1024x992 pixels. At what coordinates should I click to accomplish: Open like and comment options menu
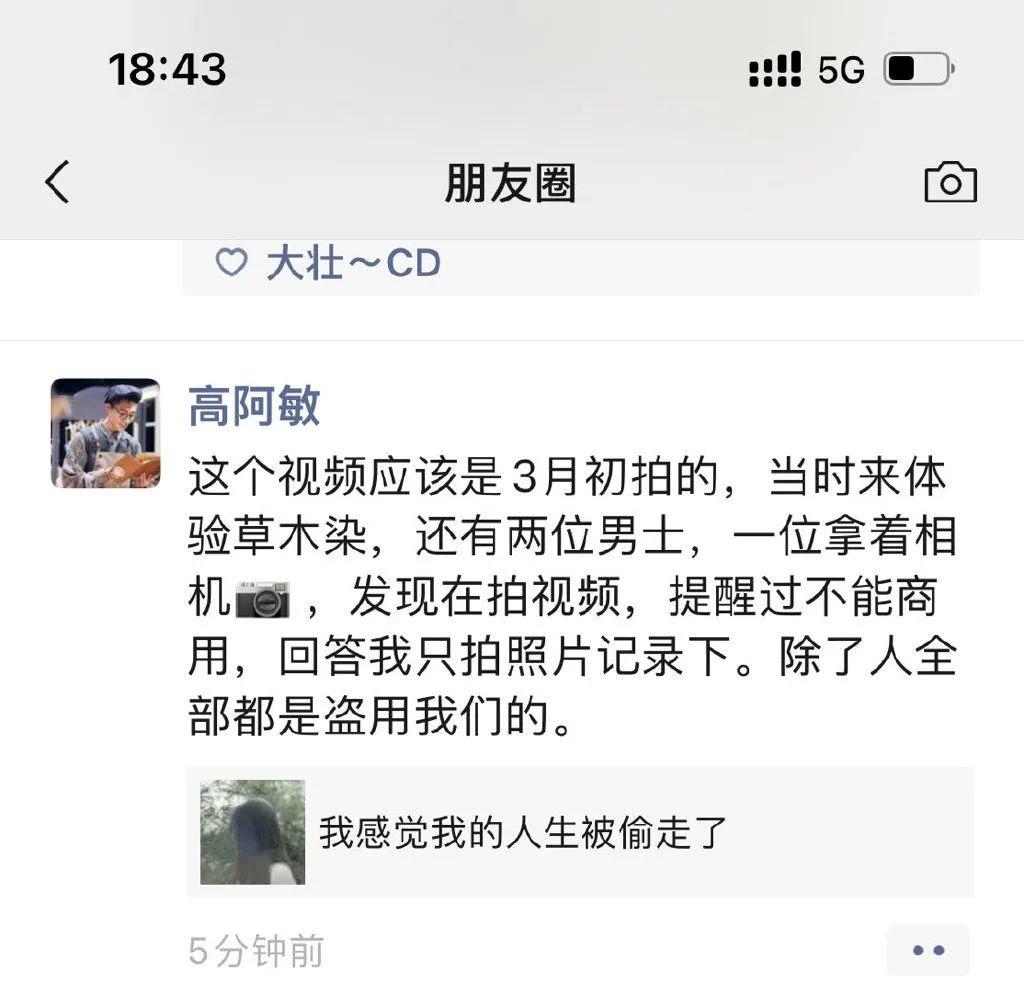(927, 950)
